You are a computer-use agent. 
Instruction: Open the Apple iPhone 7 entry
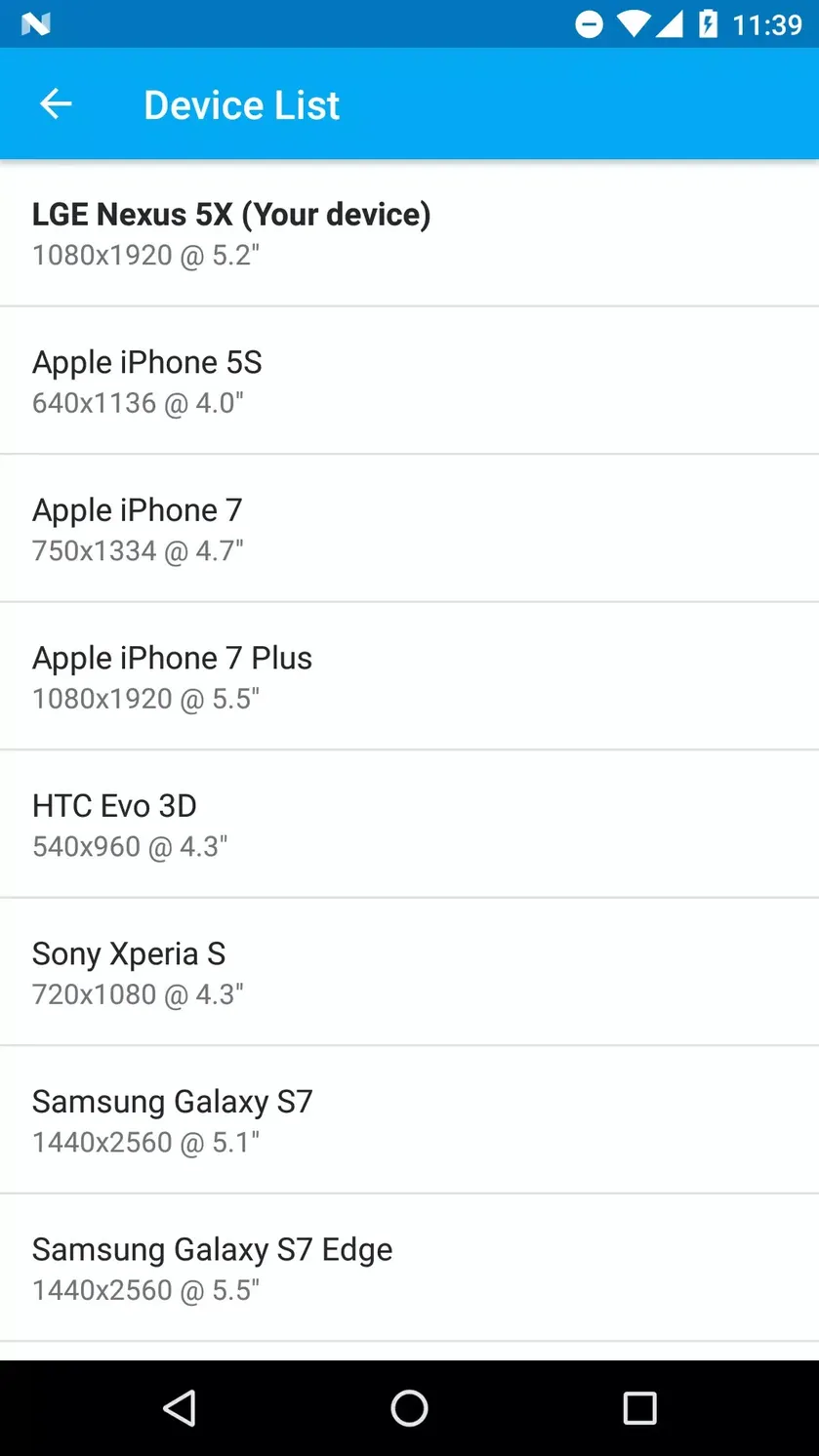click(409, 528)
